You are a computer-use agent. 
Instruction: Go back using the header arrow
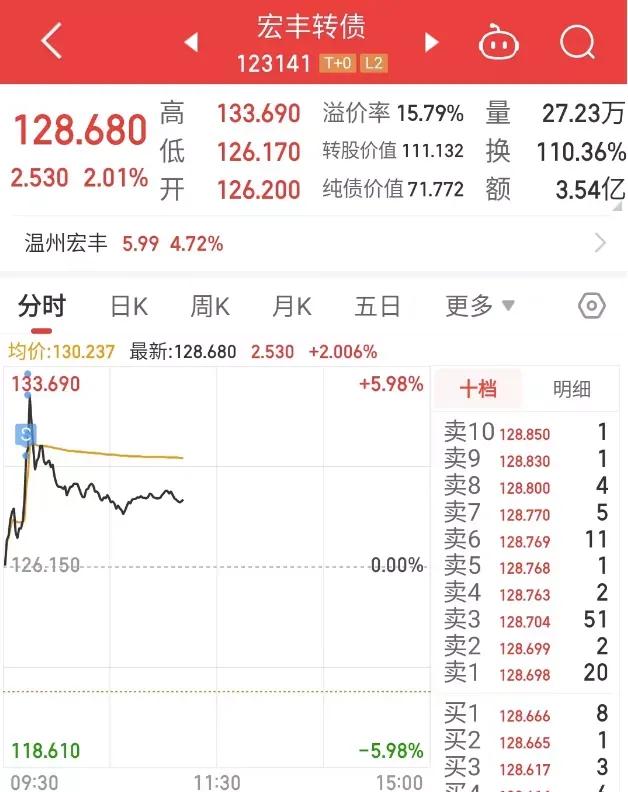[x=51, y=42]
